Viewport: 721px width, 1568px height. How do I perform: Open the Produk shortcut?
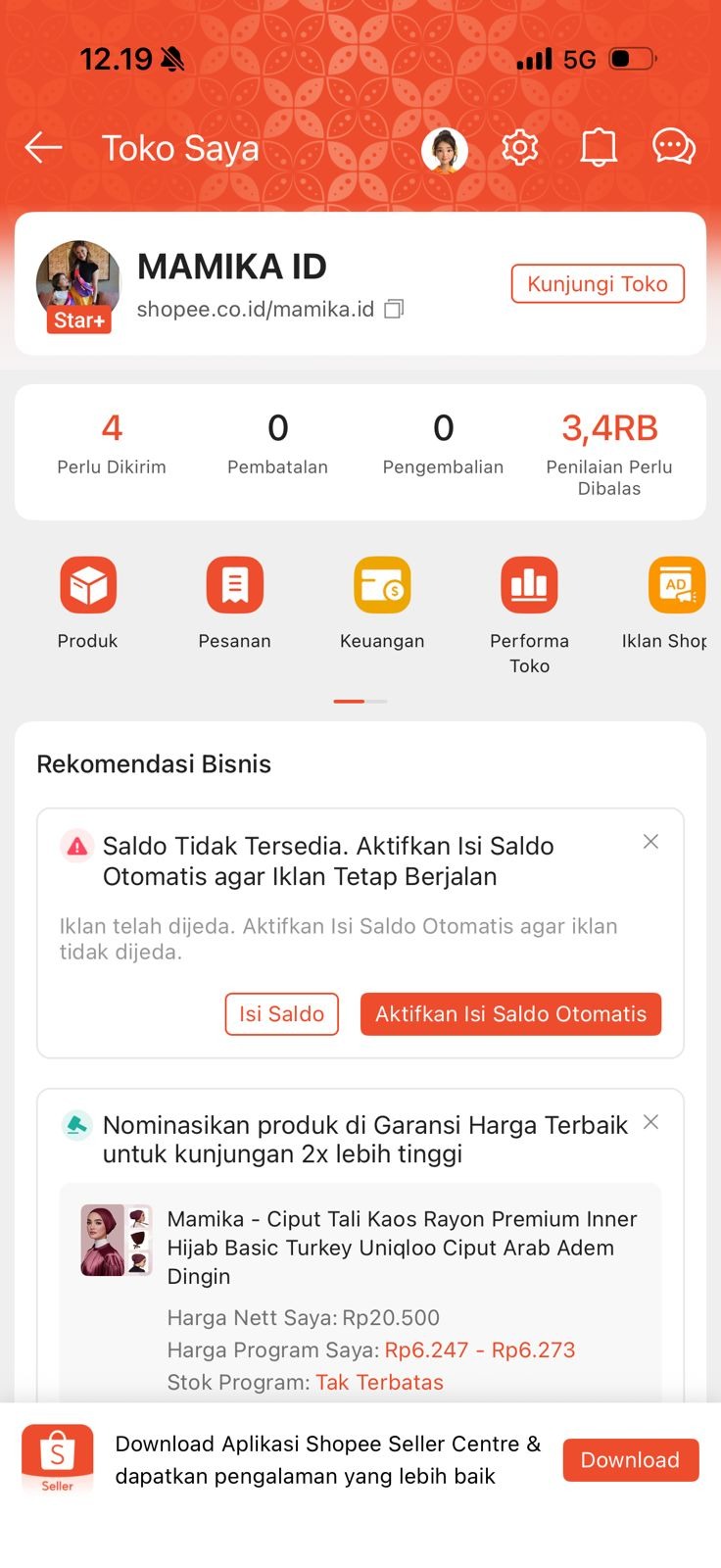[x=88, y=601]
